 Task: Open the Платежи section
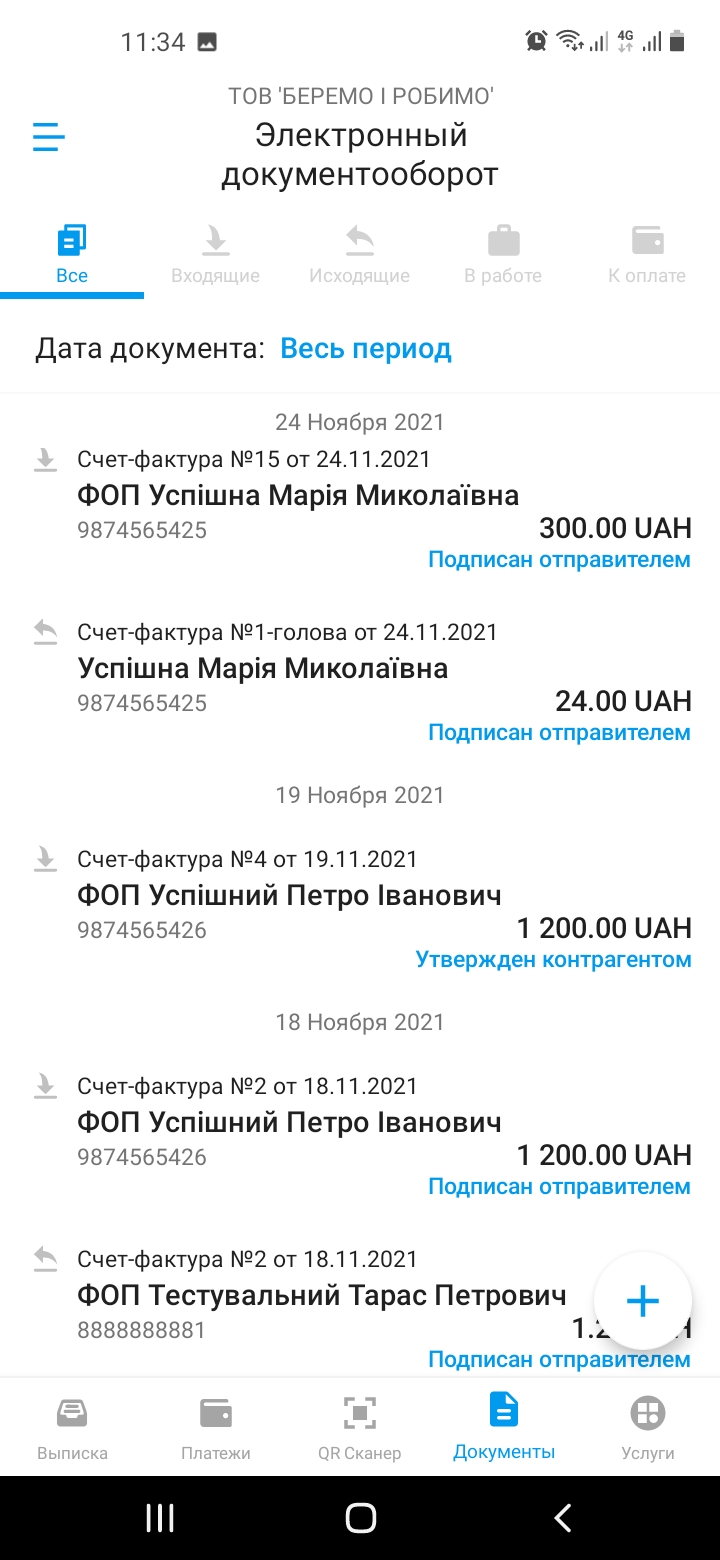tap(216, 1428)
